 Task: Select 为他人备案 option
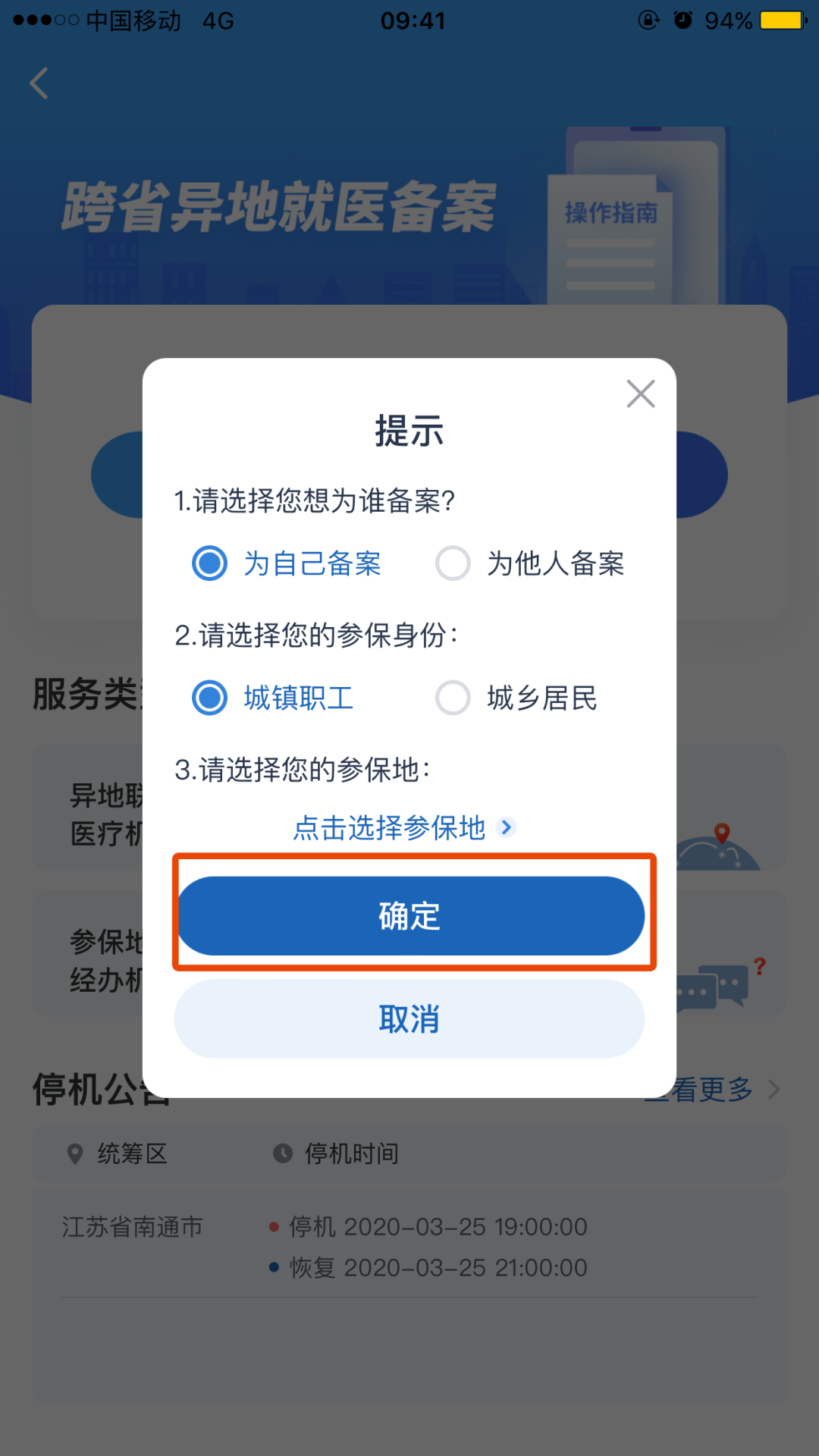(529, 563)
